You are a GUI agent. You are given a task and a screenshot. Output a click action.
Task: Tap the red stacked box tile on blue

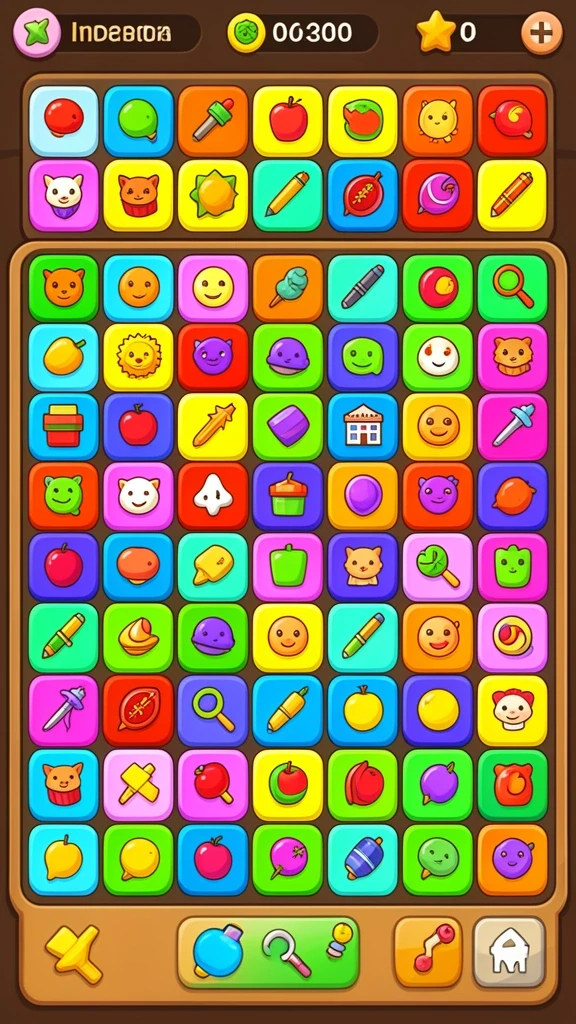pos(63,426)
